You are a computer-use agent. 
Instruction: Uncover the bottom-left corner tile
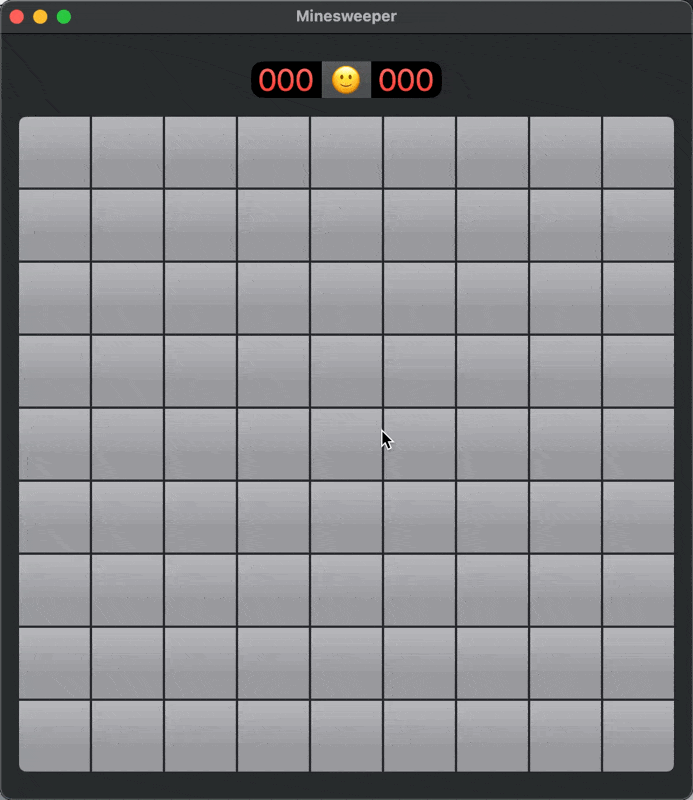coord(55,736)
